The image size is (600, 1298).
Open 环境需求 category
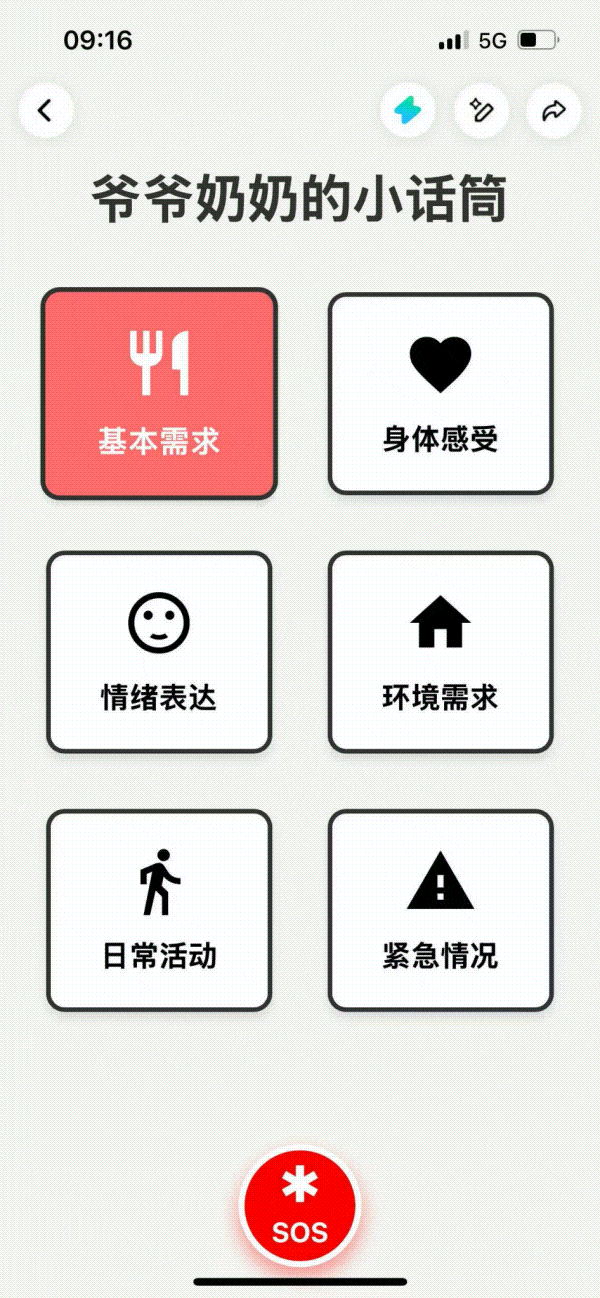[x=440, y=652]
